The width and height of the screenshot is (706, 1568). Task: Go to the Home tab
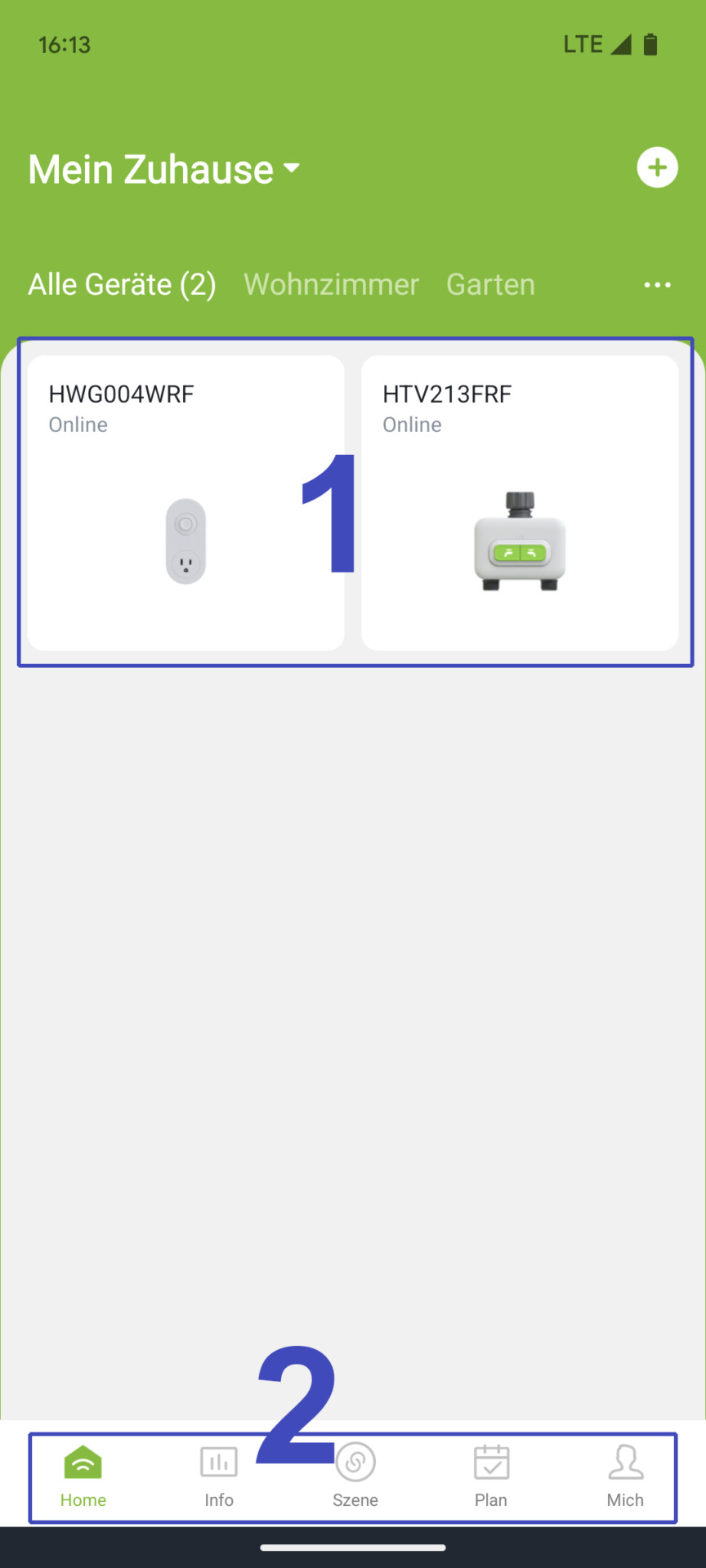click(83, 1477)
